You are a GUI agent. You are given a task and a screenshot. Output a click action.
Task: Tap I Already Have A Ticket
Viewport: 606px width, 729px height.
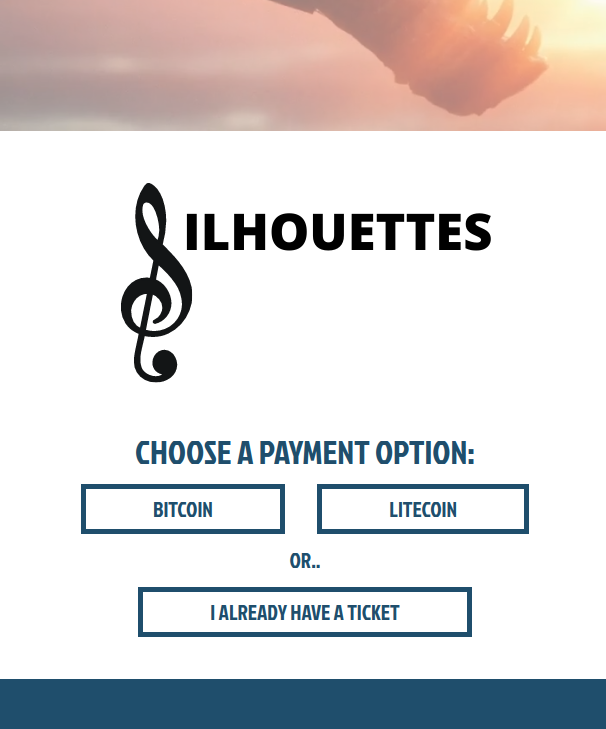pyautogui.click(x=304, y=612)
